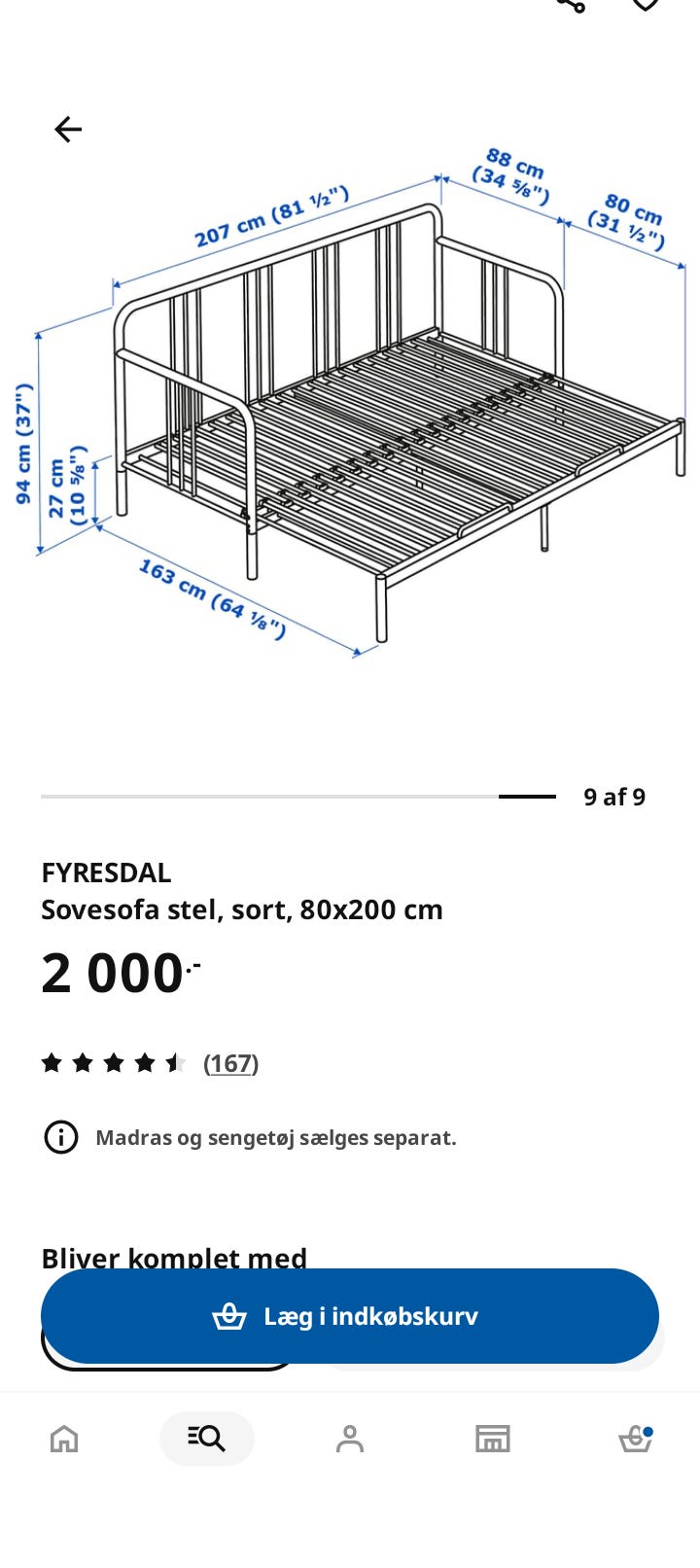Viewport: 700px width, 1568px height.
Task: Open the shopping basket tab
Action: 636,1439
